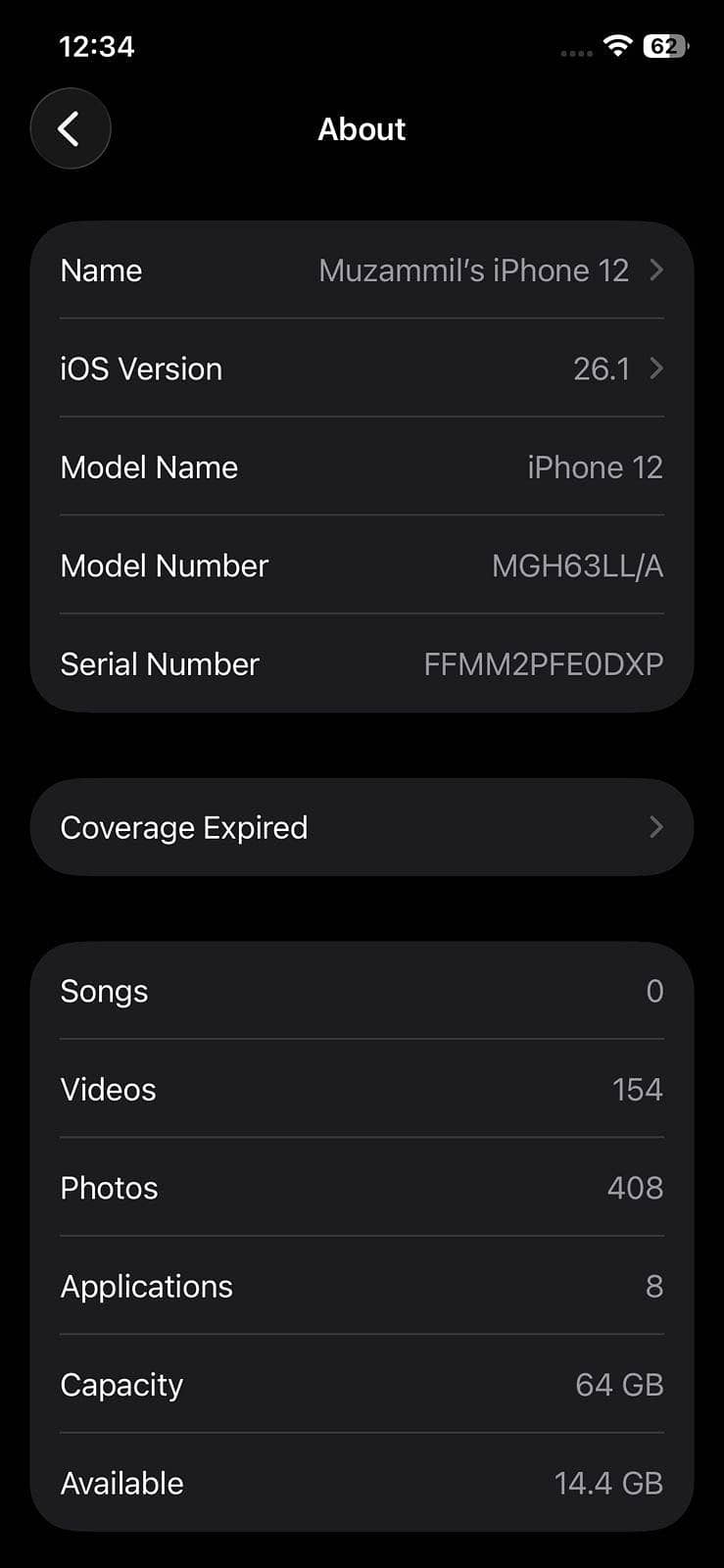Tap the clock showing 12:34
The width and height of the screenshot is (724, 1568).
pos(96,46)
